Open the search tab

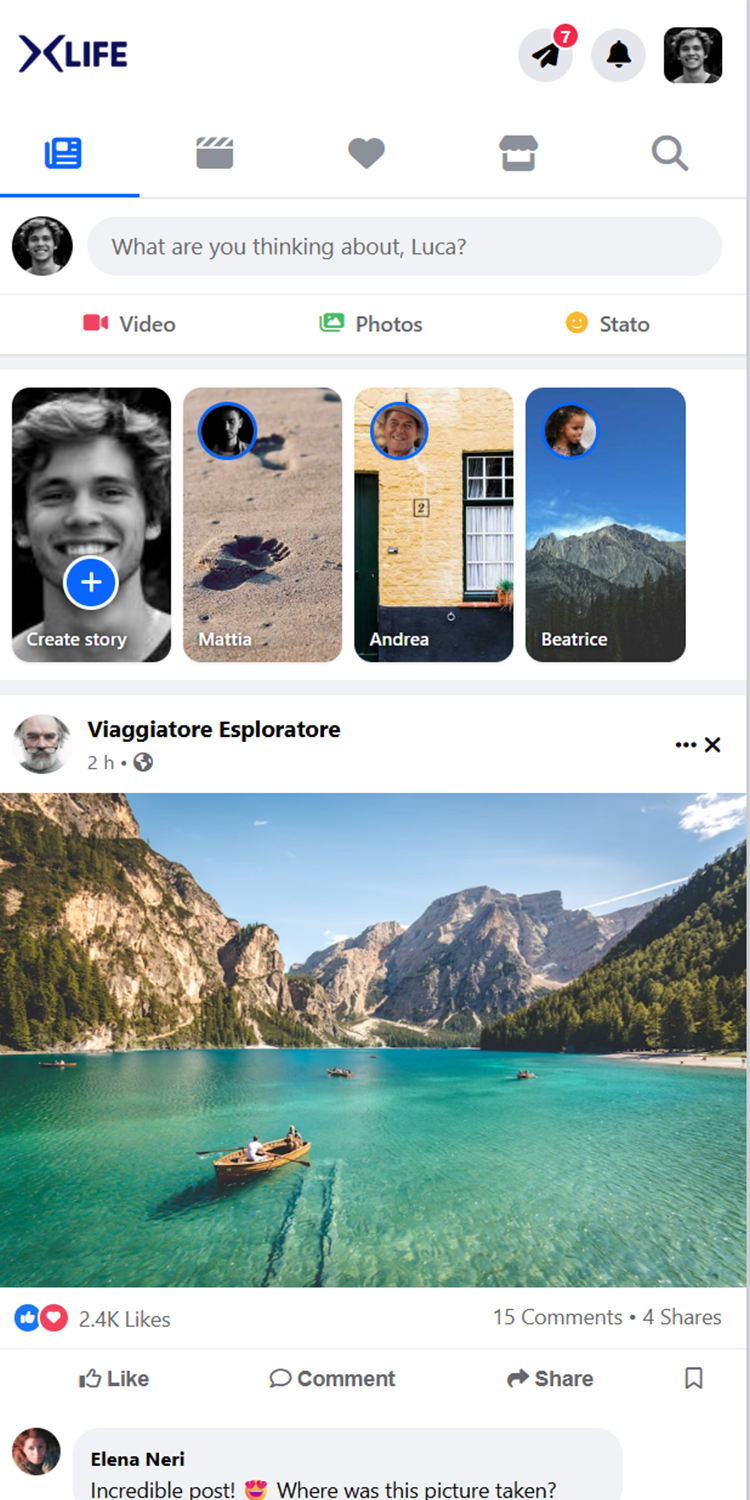(669, 154)
